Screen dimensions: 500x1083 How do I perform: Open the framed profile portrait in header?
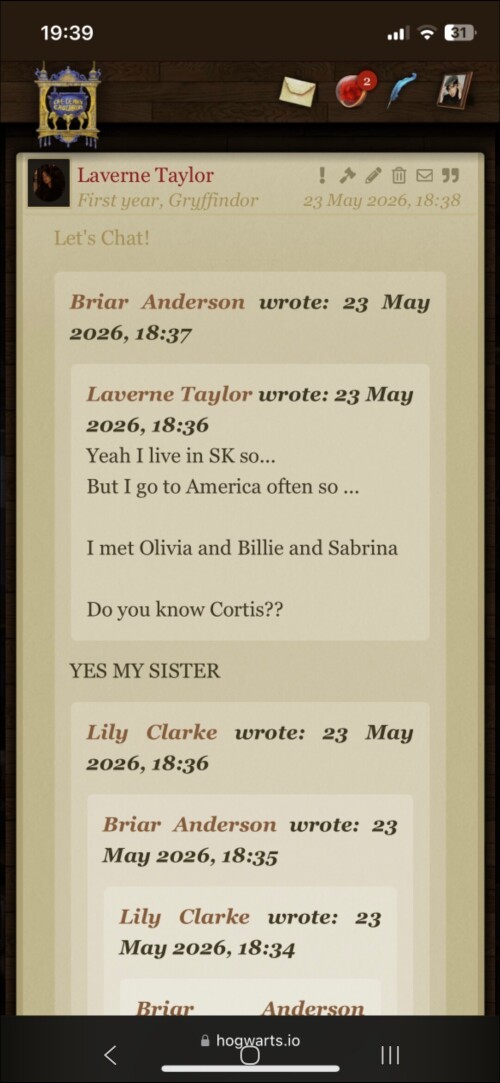click(x=454, y=90)
